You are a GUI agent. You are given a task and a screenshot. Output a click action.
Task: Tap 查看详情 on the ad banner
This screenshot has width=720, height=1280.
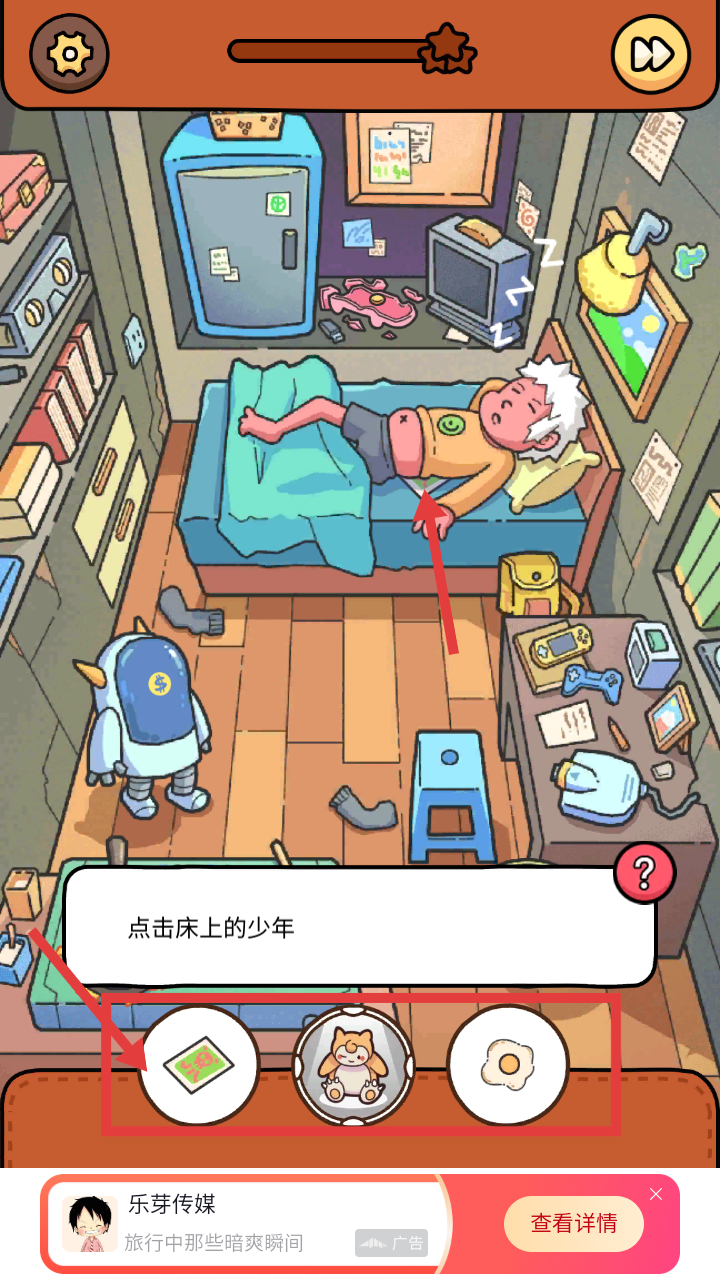(x=573, y=1223)
